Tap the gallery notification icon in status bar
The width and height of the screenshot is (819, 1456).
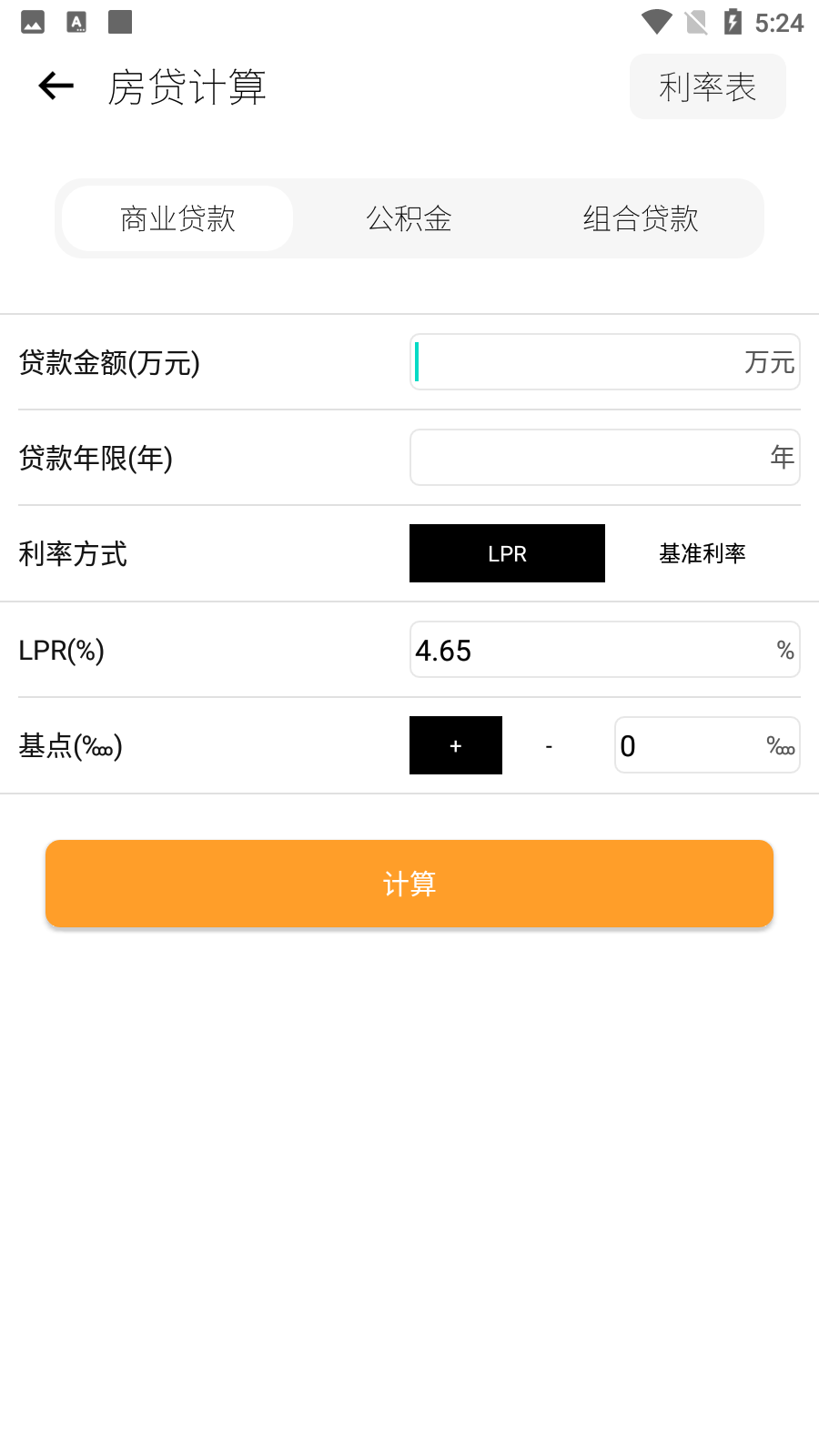32,21
